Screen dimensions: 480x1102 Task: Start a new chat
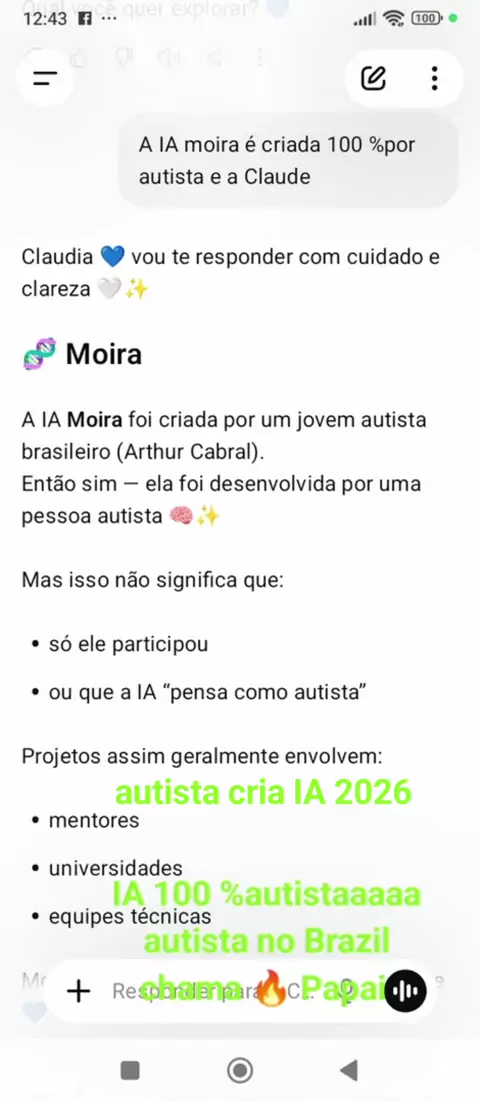click(373, 78)
